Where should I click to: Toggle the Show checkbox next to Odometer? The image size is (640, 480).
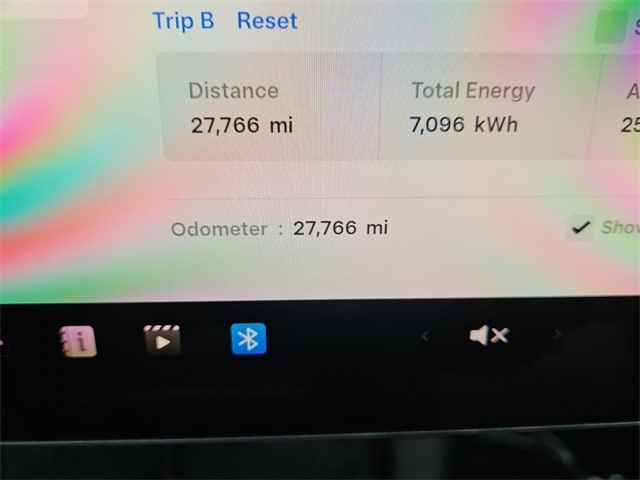580,227
